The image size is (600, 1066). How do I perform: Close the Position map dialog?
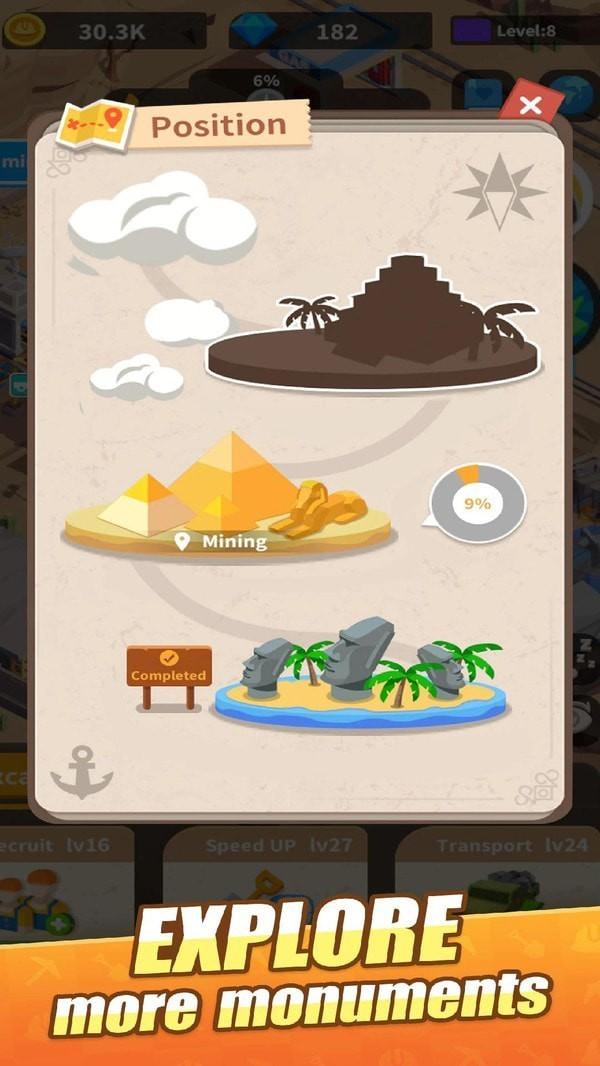[x=531, y=104]
